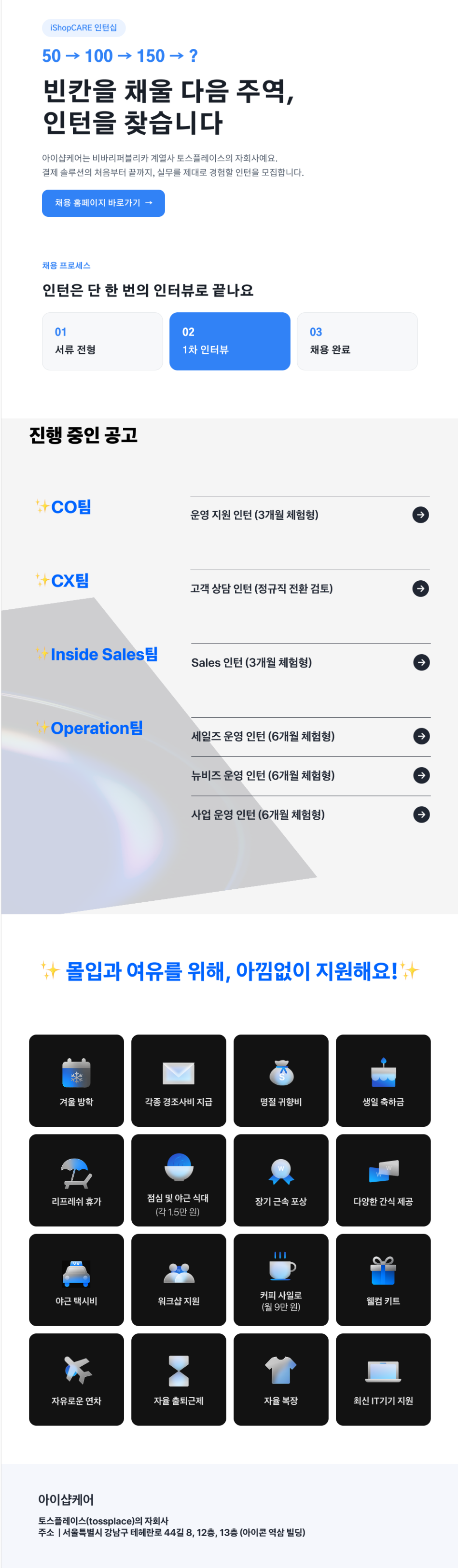Select the 03 채용 완료 step

click(357, 341)
